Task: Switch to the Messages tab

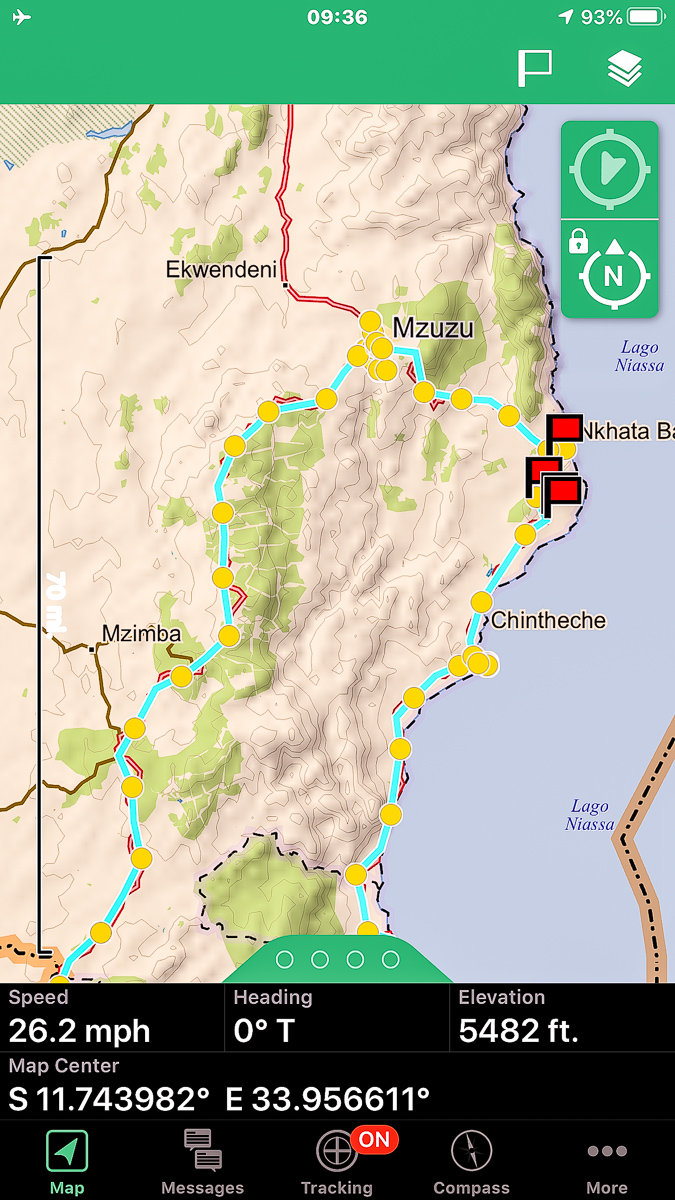Action: (x=203, y=1162)
